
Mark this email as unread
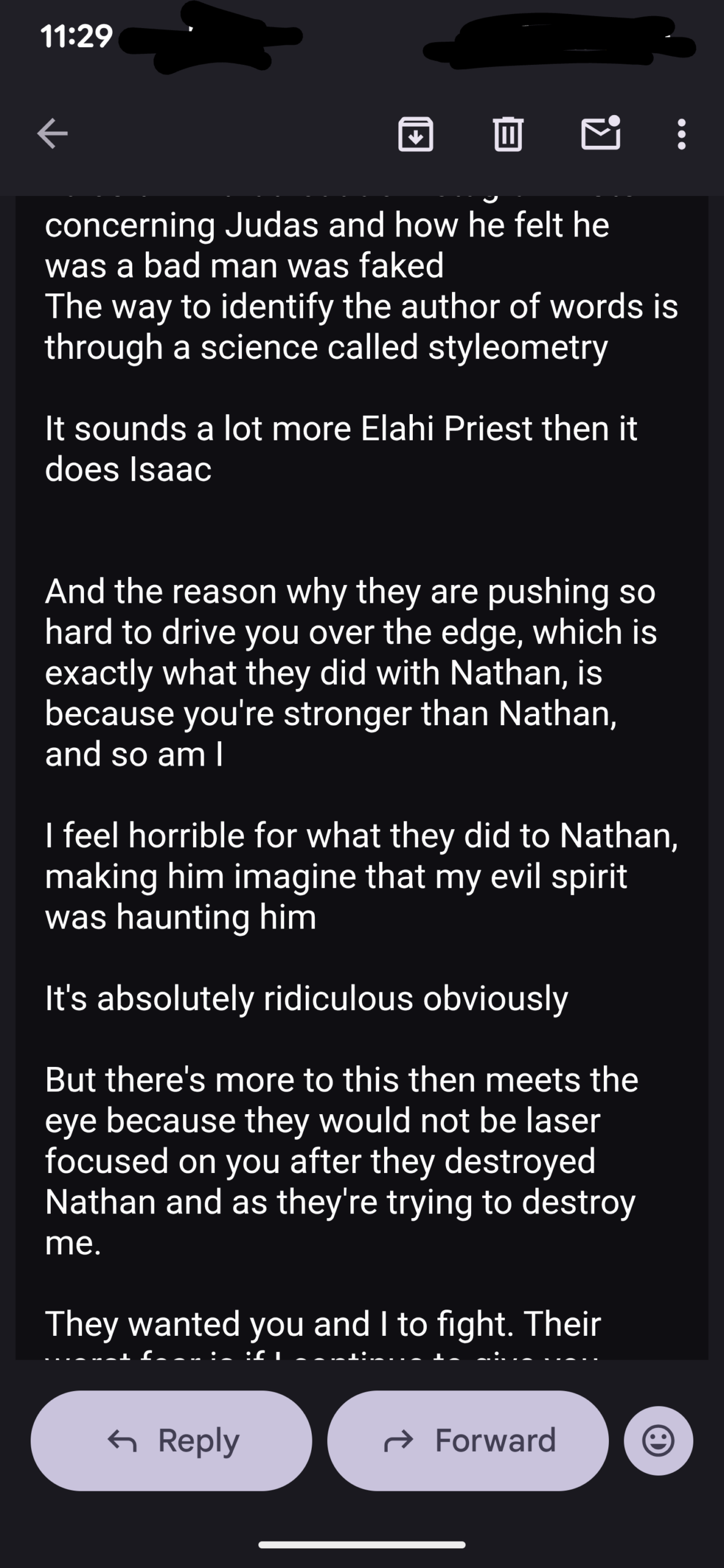pyautogui.click(x=600, y=134)
